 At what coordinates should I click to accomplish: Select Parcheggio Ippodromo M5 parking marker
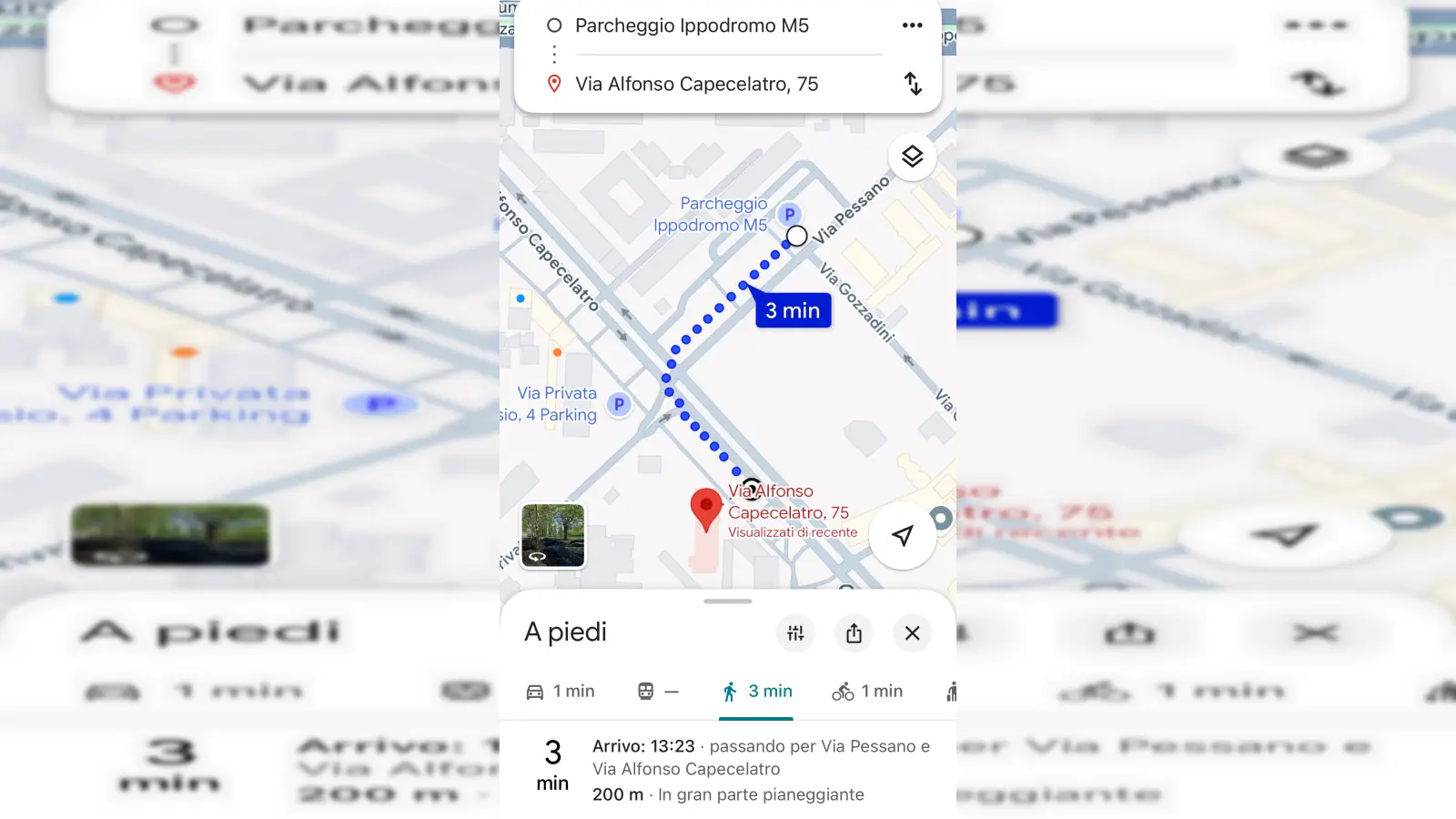(x=789, y=215)
